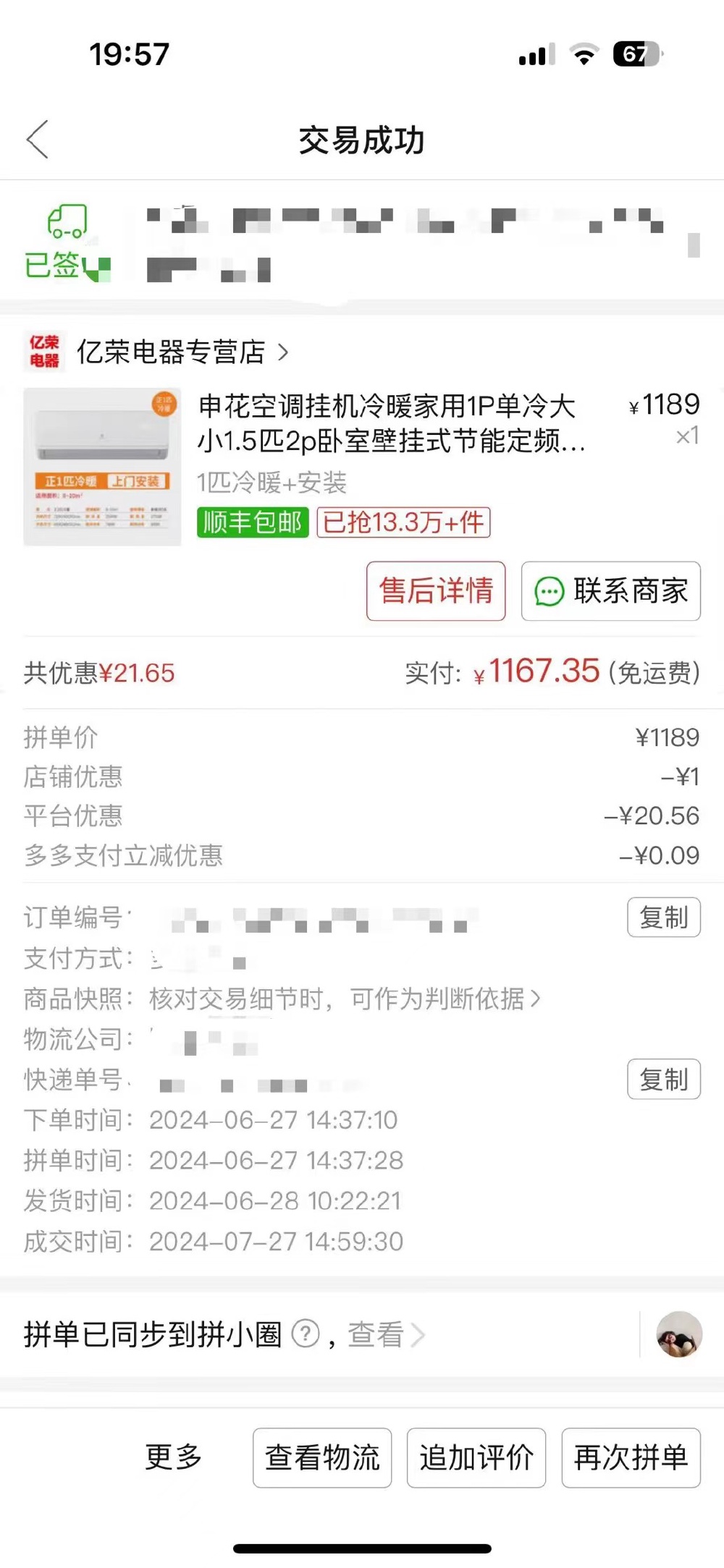This screenshot has height=1568, width=724.
Task: Contact the seller via 联系商家
Action: tap(610, 590)
